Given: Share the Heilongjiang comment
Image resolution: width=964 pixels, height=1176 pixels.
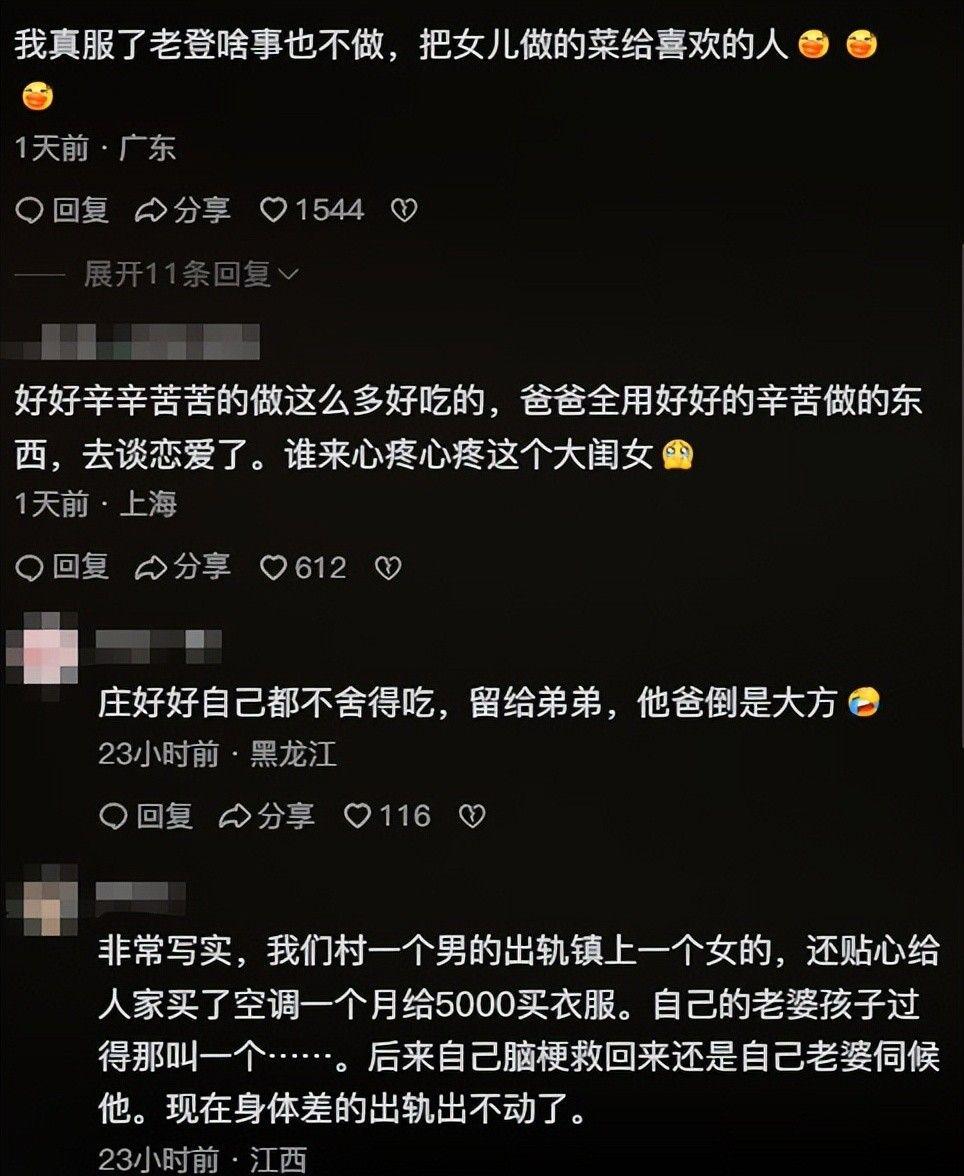Looking at the screenshot, I should tap(267, 816).
